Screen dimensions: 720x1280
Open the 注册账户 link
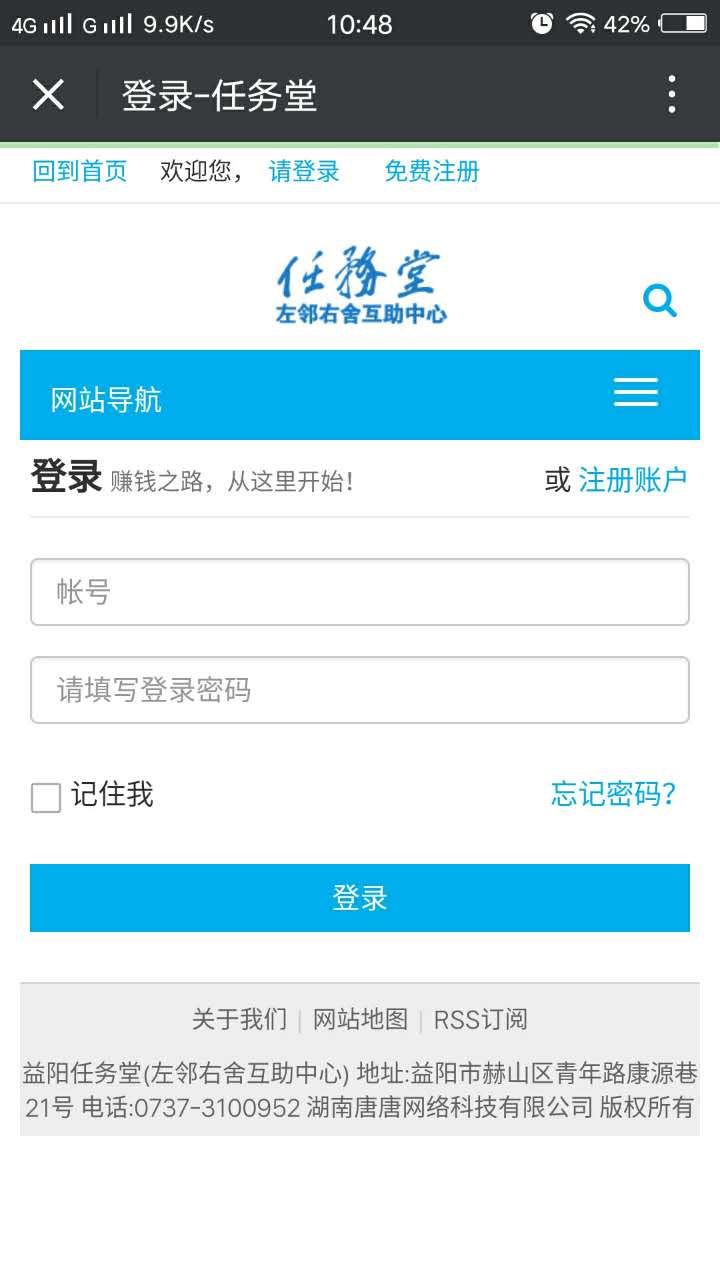tap(633, 480)
